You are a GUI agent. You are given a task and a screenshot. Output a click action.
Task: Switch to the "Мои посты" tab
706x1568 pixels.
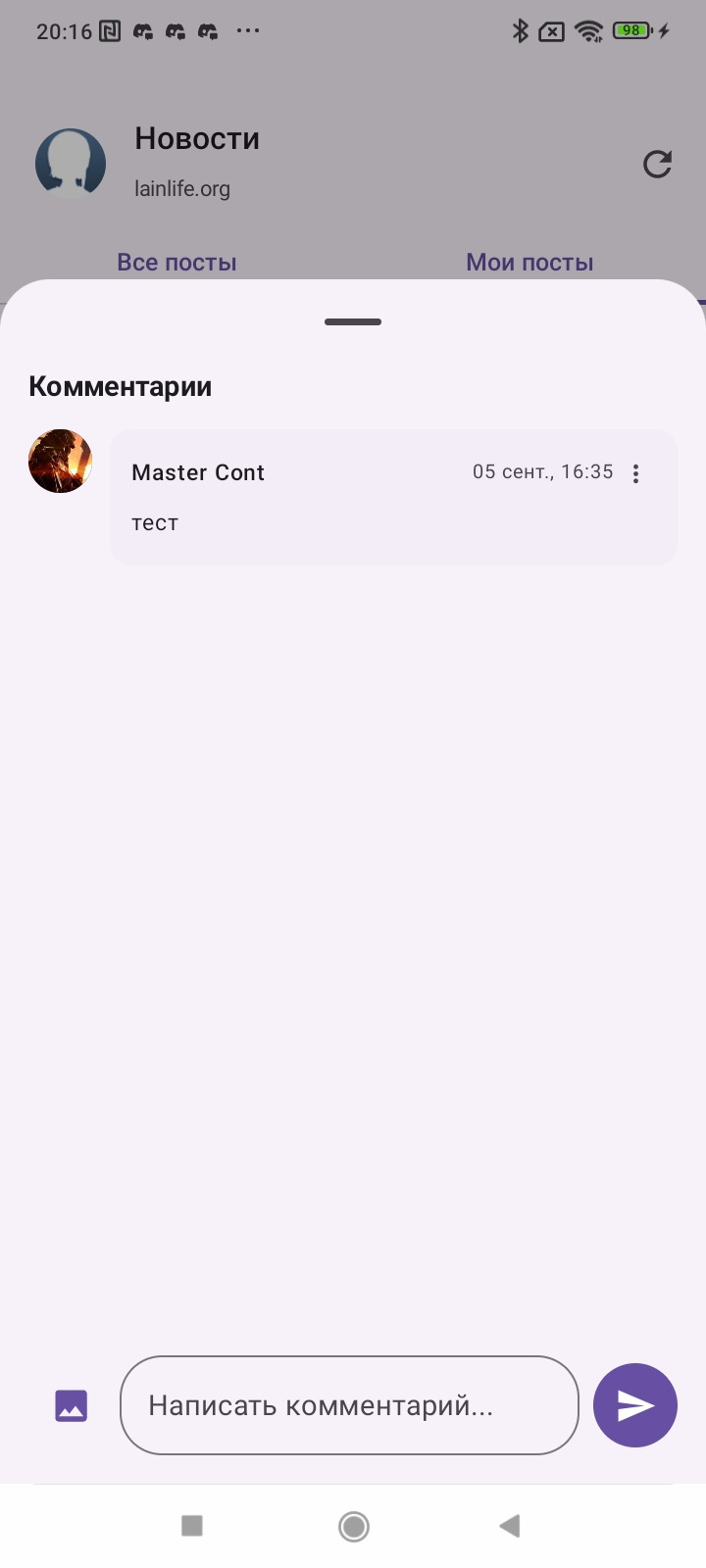click(529, 262)
